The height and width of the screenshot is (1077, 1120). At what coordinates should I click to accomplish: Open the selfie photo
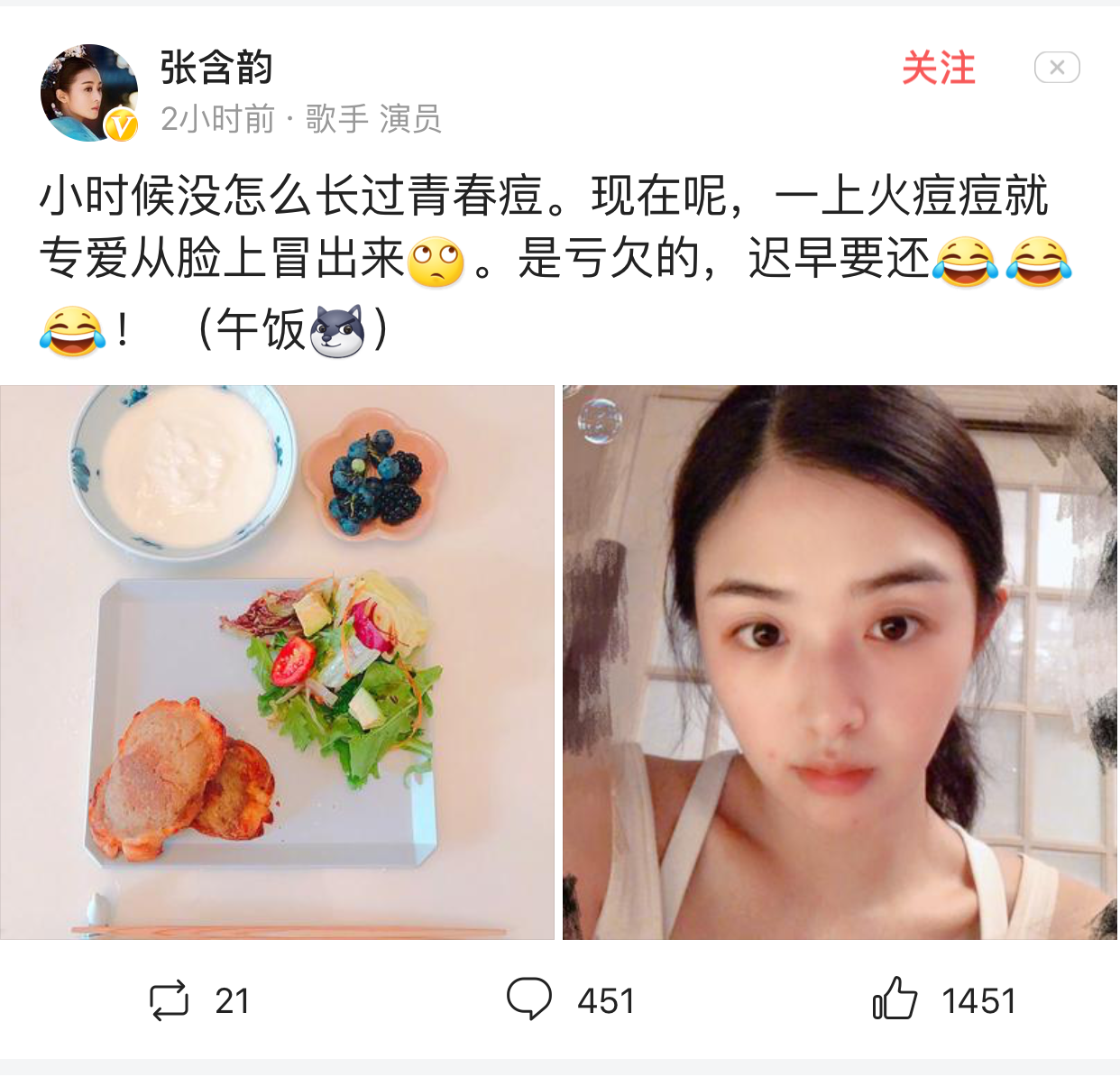click(840, 662)
